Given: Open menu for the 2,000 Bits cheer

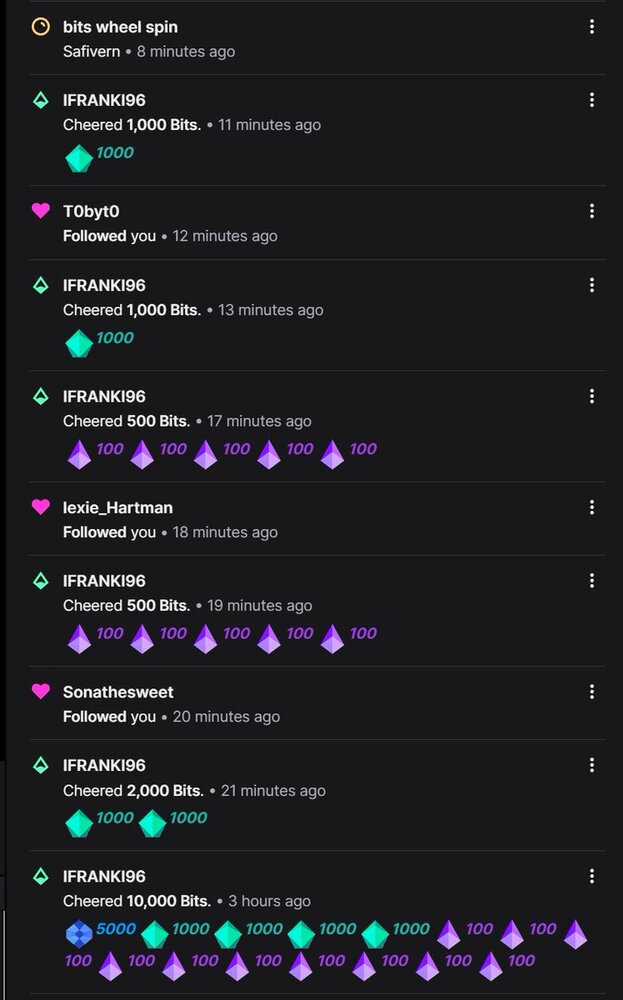Looking at the screenshot, I should point(592,766).
